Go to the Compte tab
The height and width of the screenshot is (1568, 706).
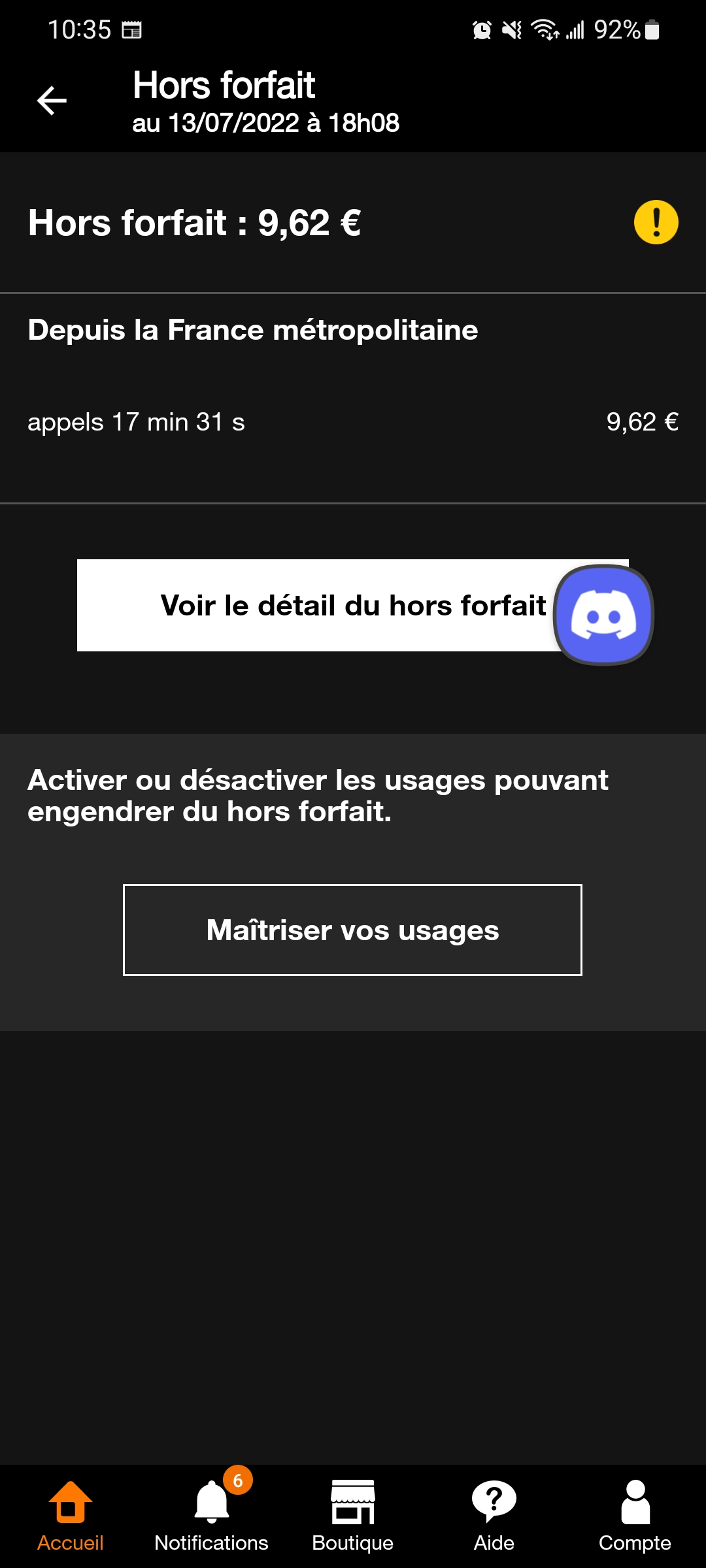[x=635, y=1516]
